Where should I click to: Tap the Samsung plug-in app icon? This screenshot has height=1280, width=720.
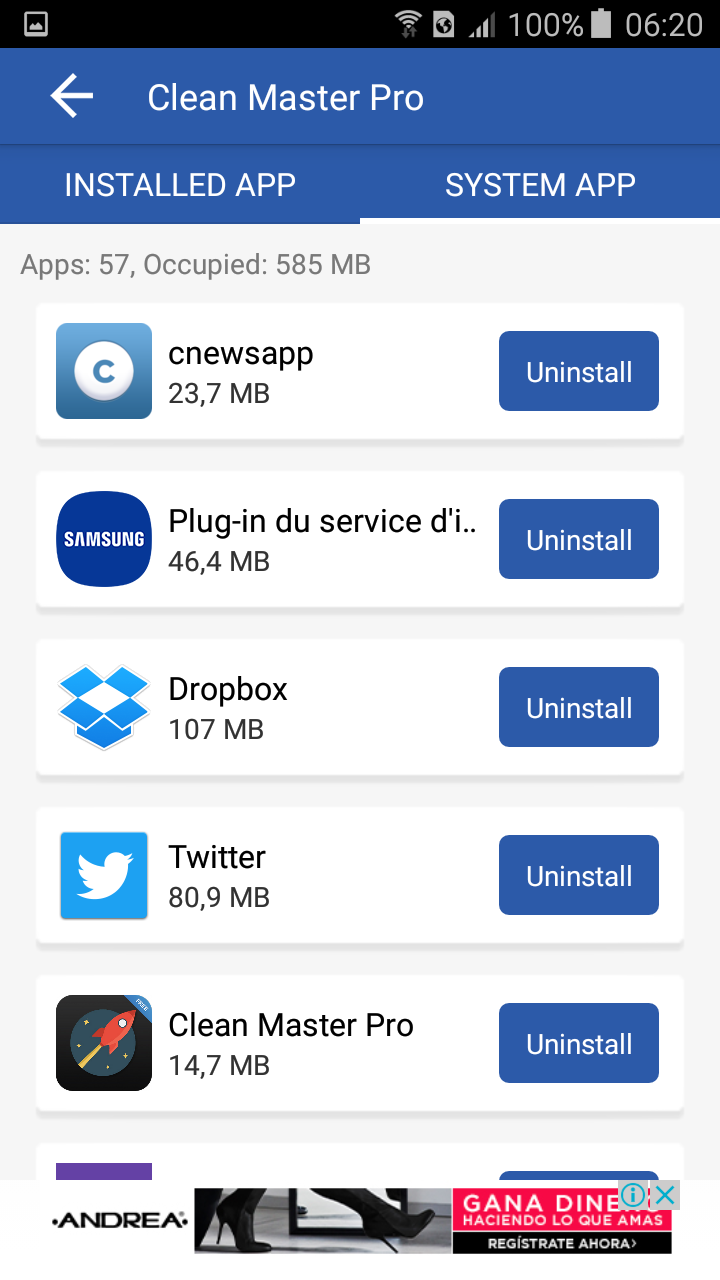click(103, 539)
